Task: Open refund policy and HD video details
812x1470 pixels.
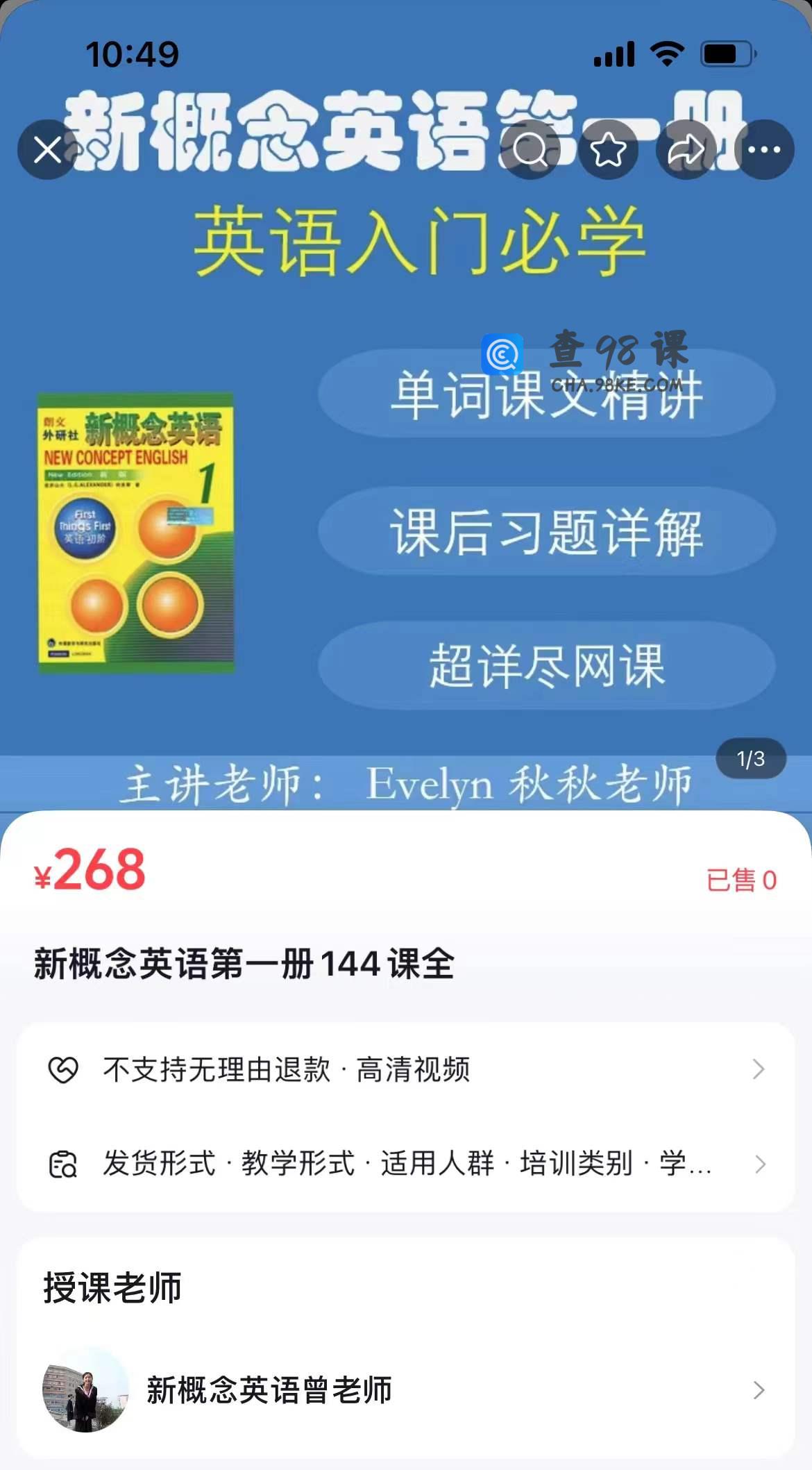Action: click(x=405, y=1069)
